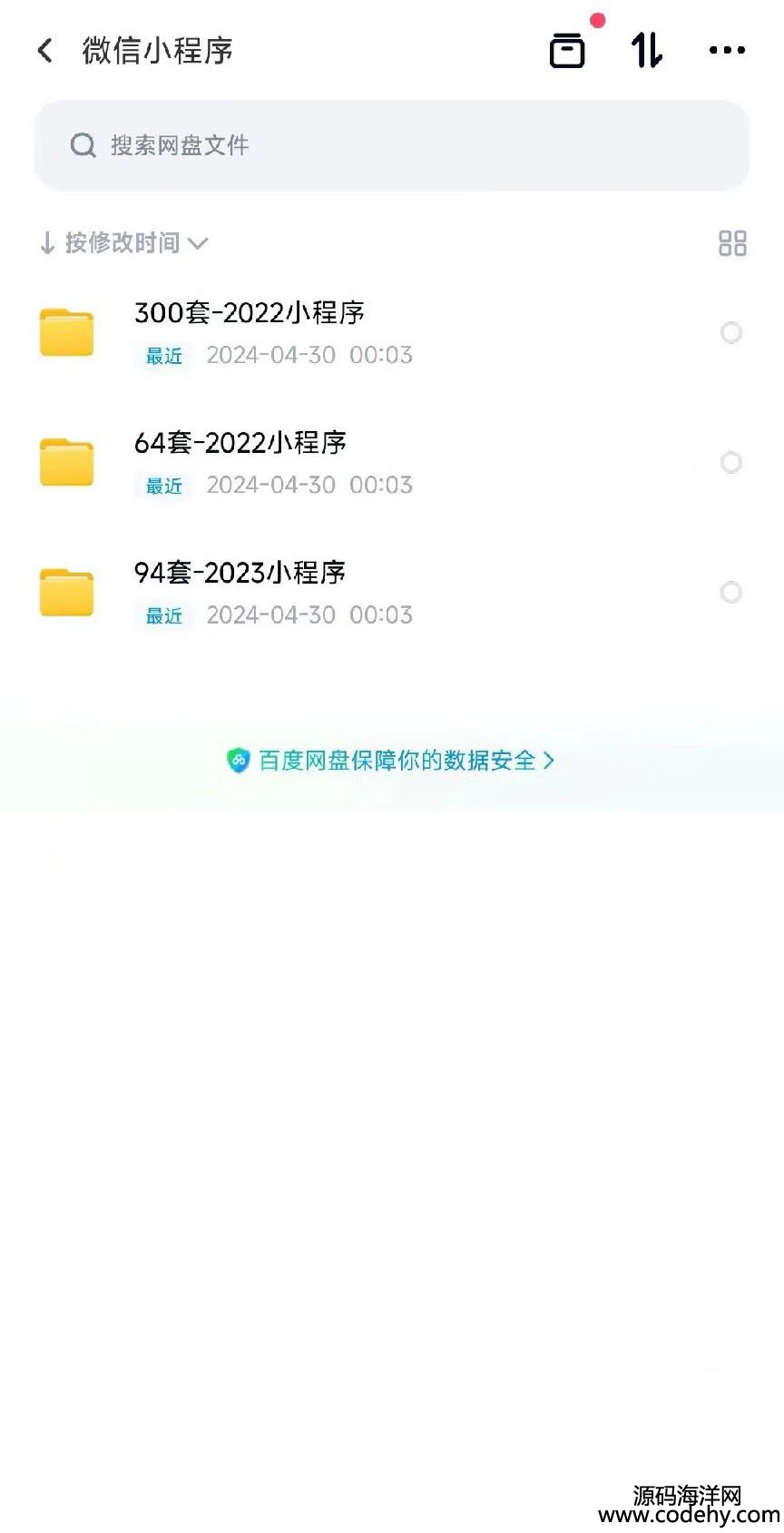Go back from 微信小程序 folder
Image resolution: width=784 pixels, height=1533 pixels.
pyautogui.click(x=45, y=51)
